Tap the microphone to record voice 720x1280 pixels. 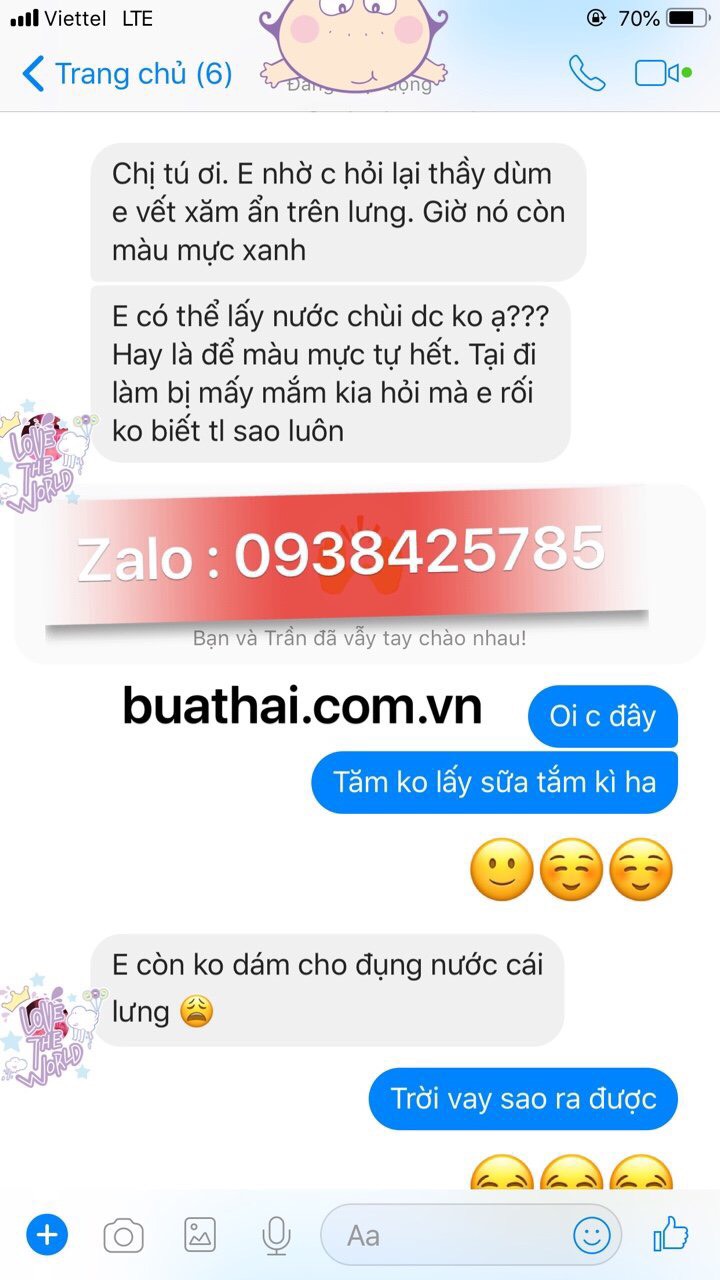(276, 1237)
